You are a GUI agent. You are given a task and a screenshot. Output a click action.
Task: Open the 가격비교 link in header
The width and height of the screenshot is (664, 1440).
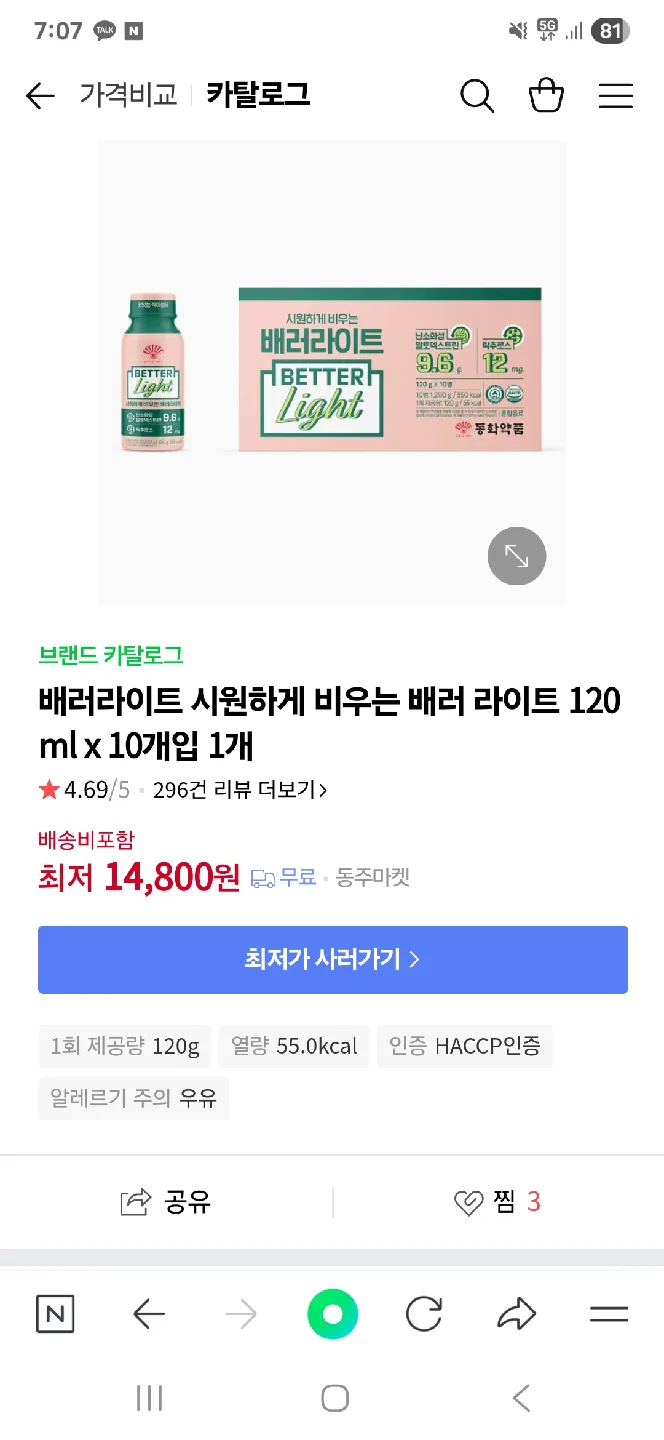[128, 95]
